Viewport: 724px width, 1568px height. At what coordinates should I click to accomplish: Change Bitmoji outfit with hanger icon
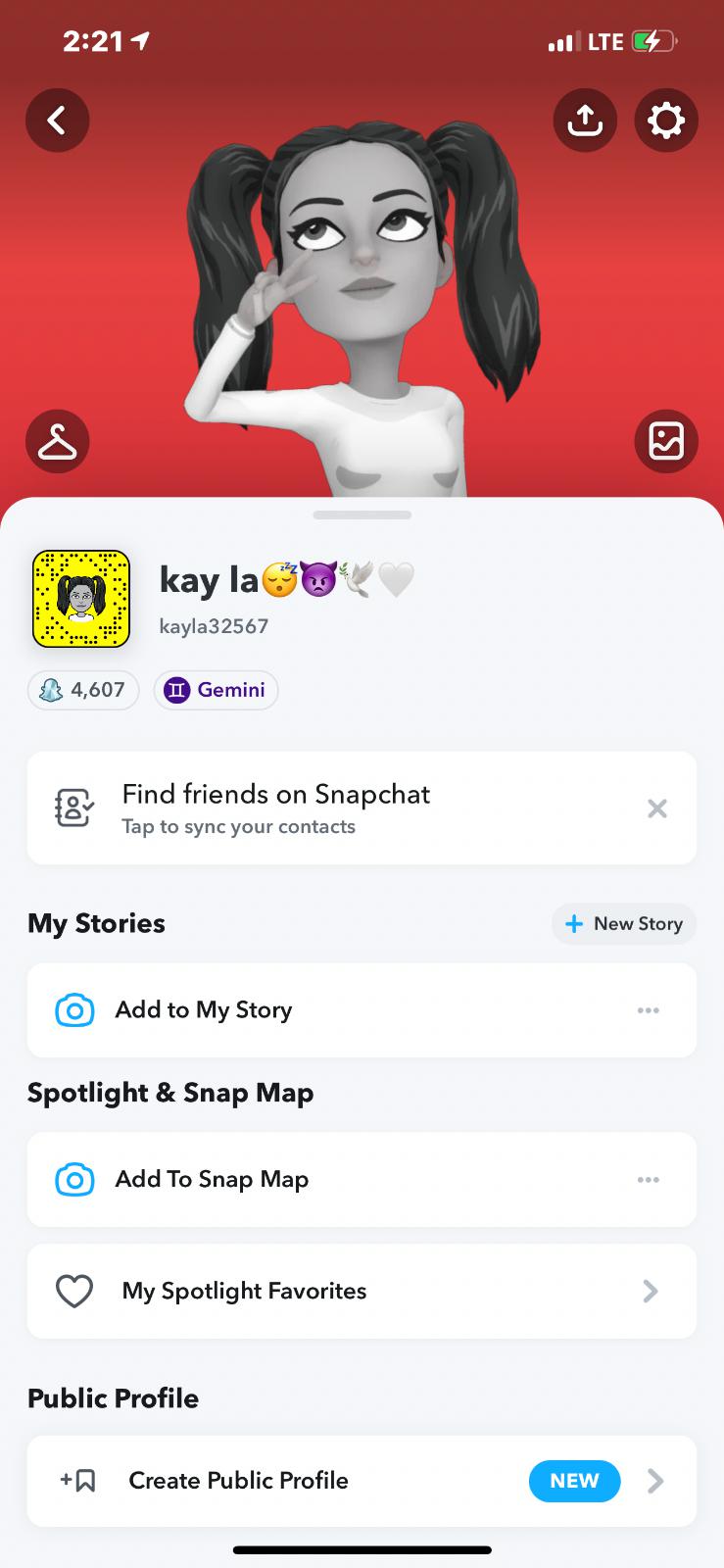[x=58, y=442]
